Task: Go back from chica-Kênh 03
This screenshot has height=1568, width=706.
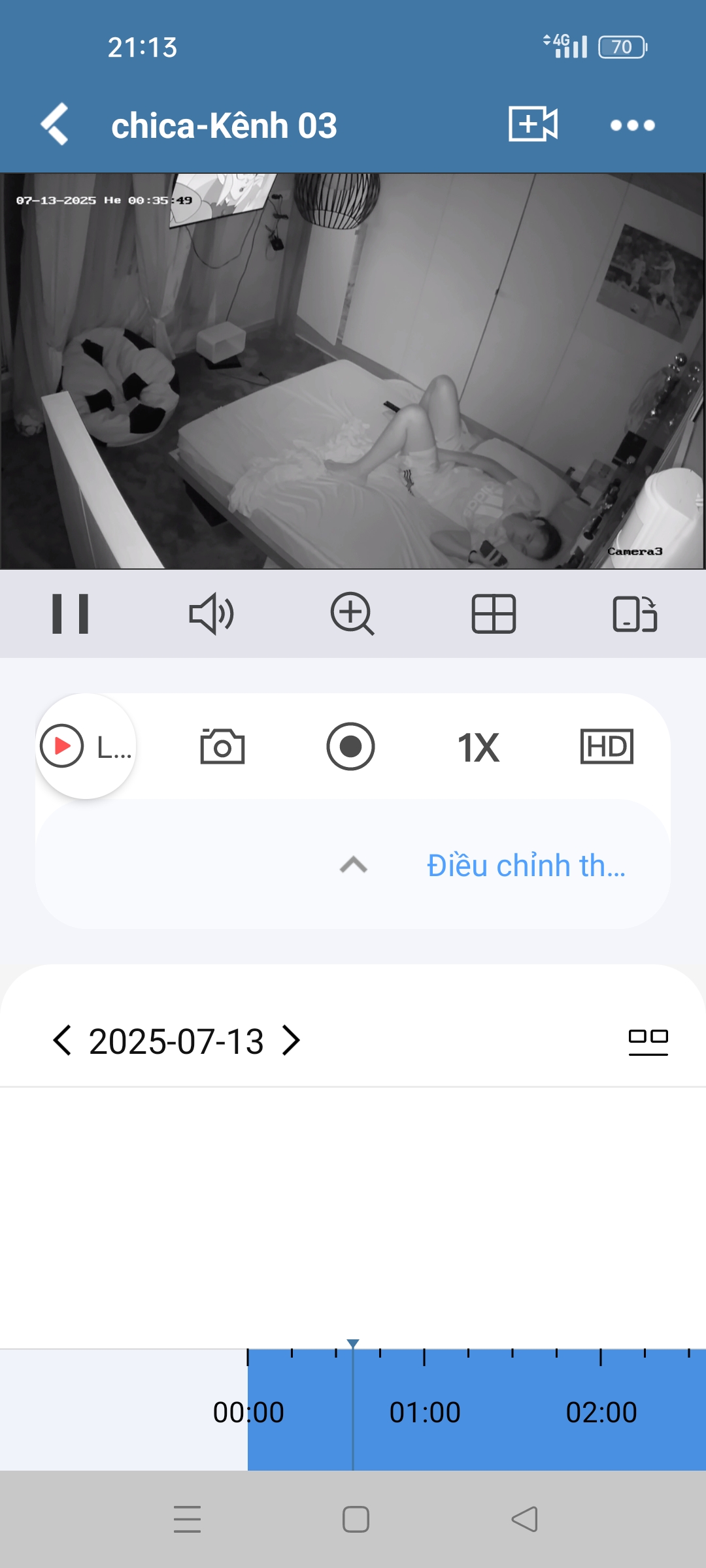Action: point(55,124)
